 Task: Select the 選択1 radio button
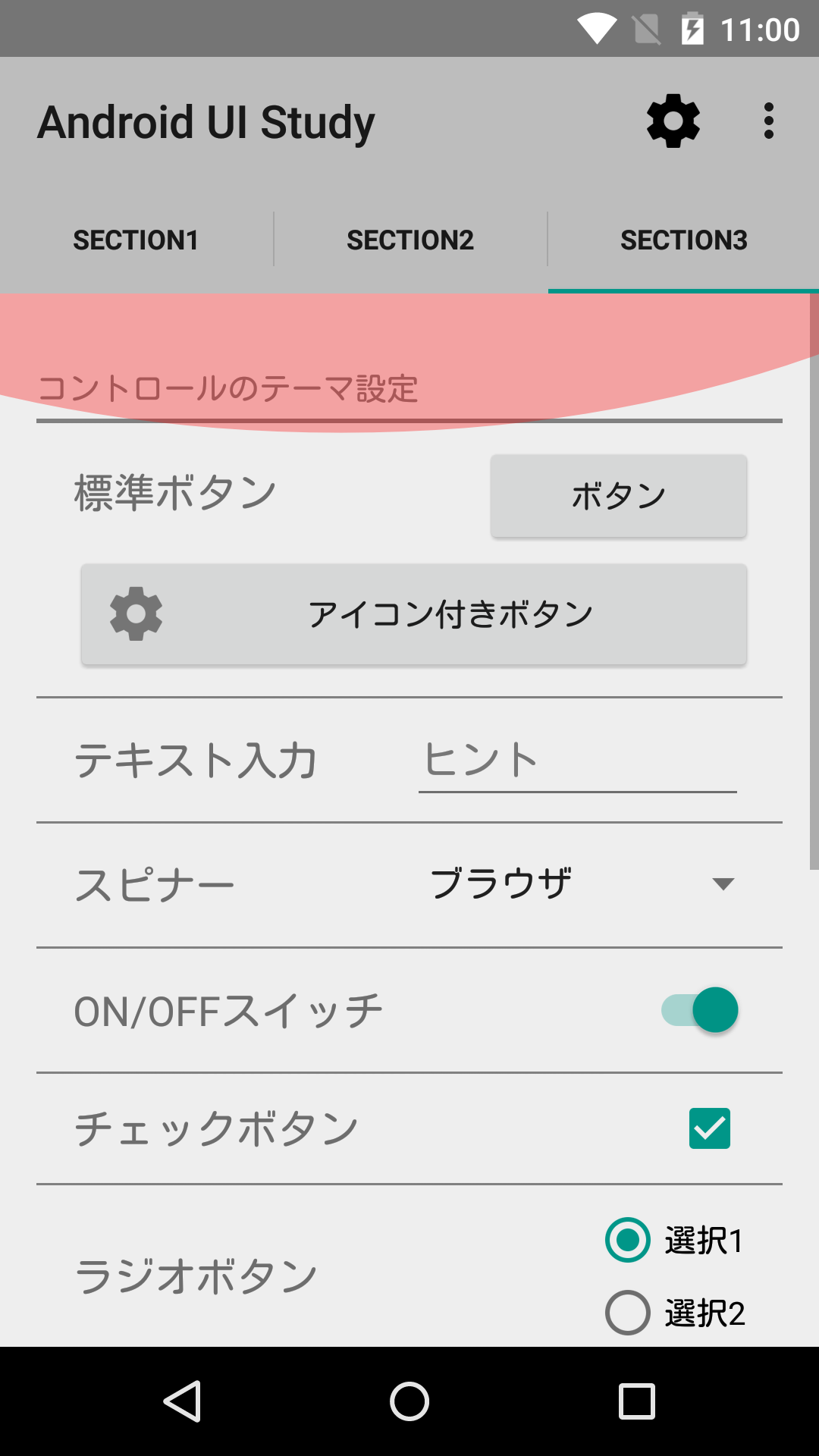[x=675, y=1240]
